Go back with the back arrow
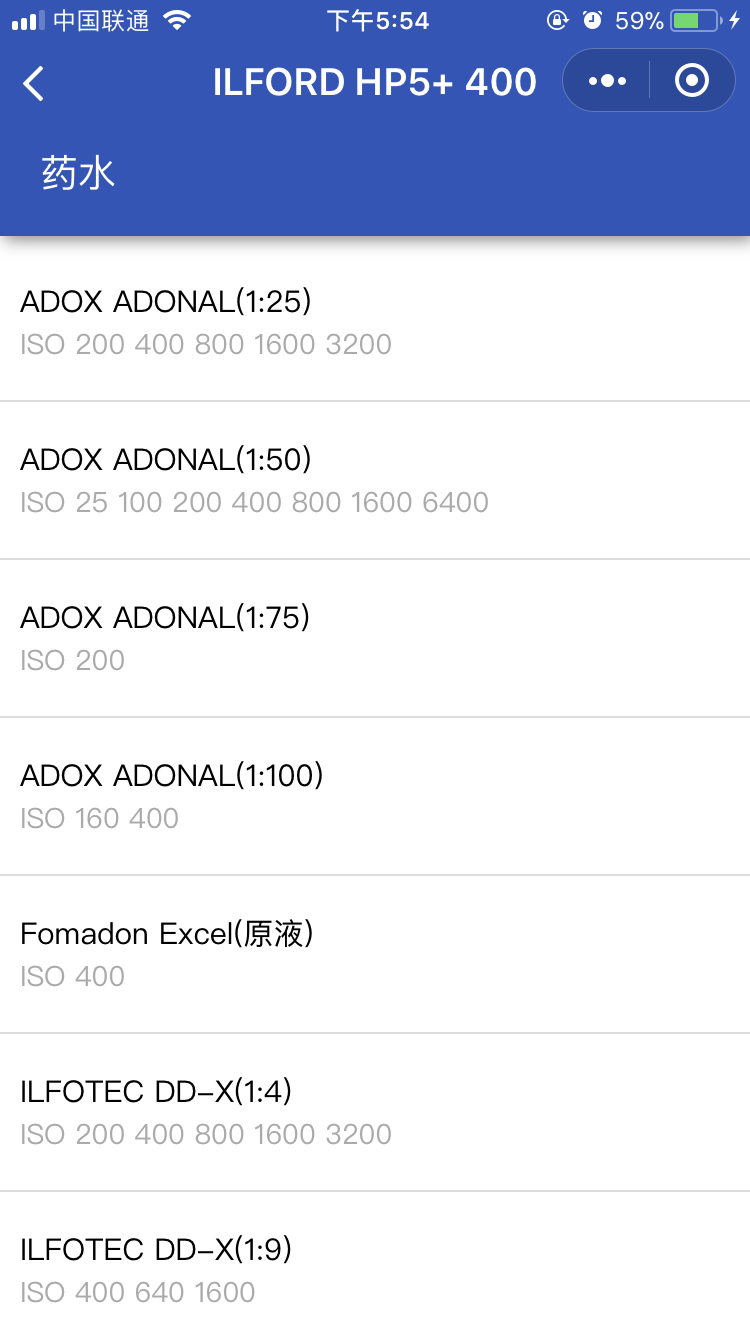The image size is (750, 1334). point(33,83)
